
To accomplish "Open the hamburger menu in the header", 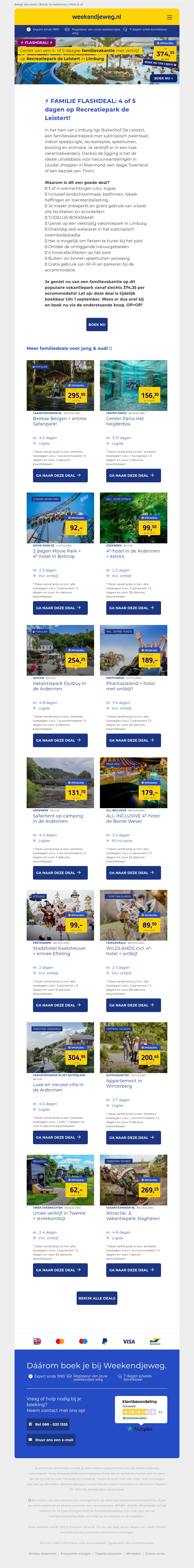I will (170, 17).
